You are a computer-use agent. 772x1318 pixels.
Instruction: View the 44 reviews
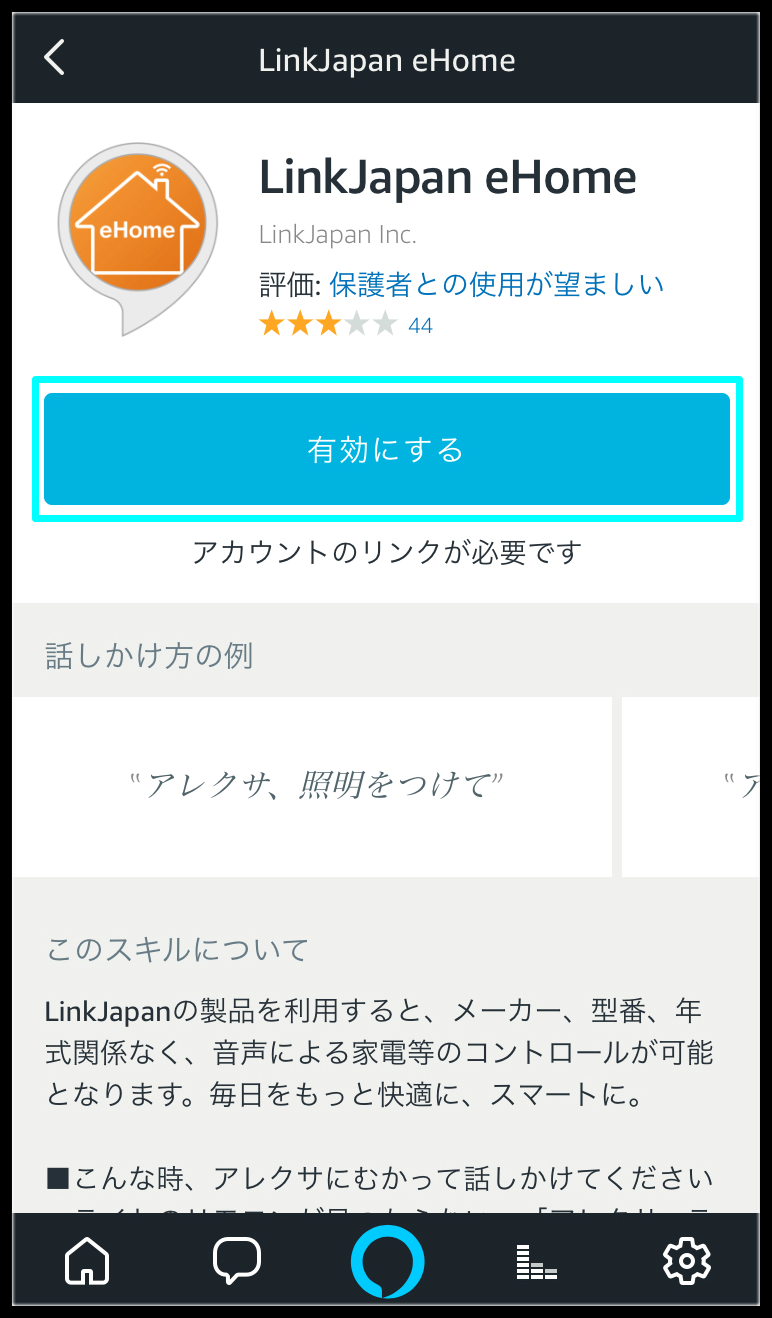coord(420,325)
